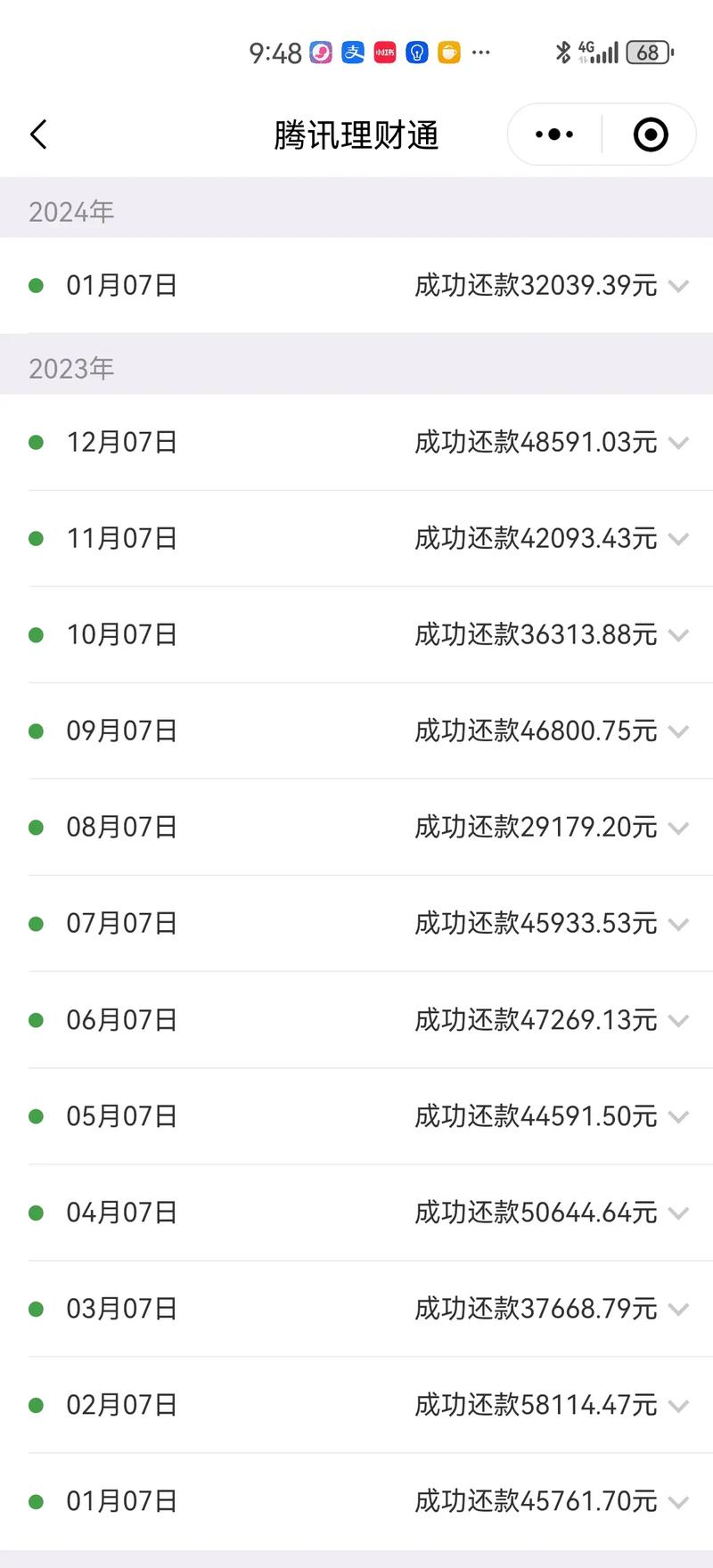713x1568 pixels.
Task: Tap the 4G signal indicator
Action: (599, 52)
